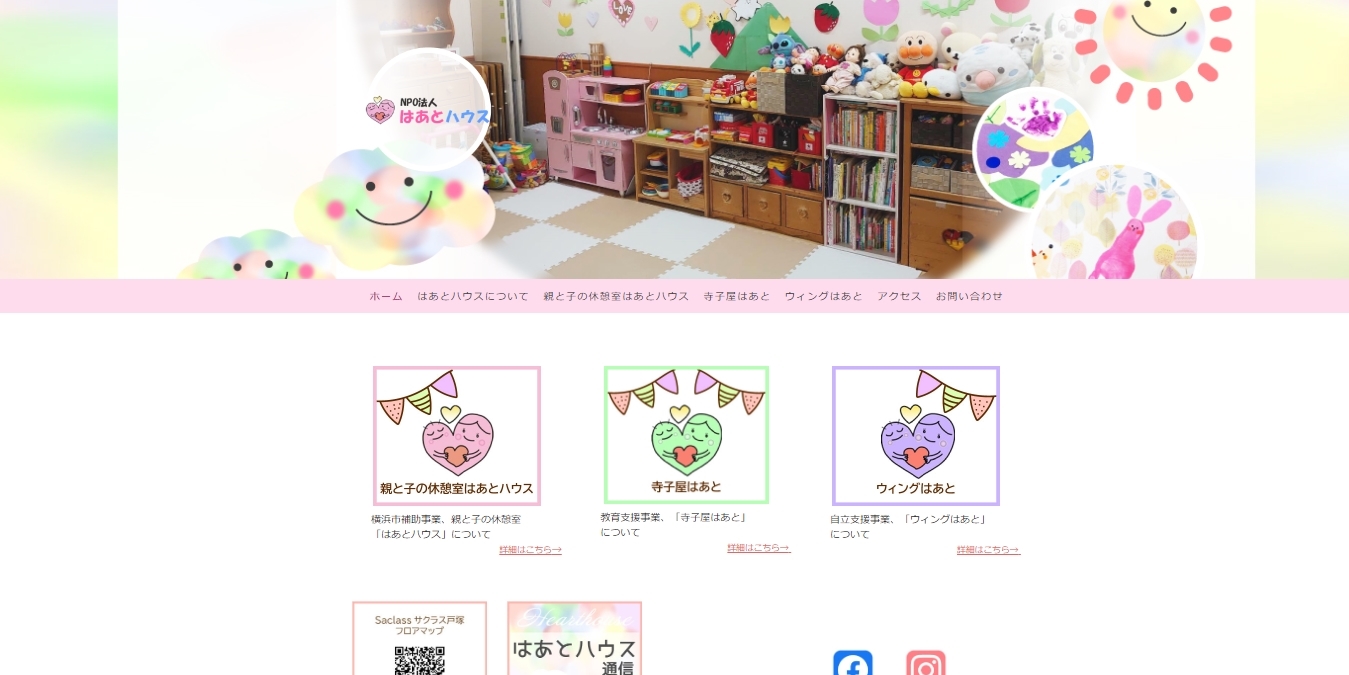Open 親と子の休憩室はあとハウス in the menu bar
This screenshot has width=1349, height=675.
pos(616,296)
